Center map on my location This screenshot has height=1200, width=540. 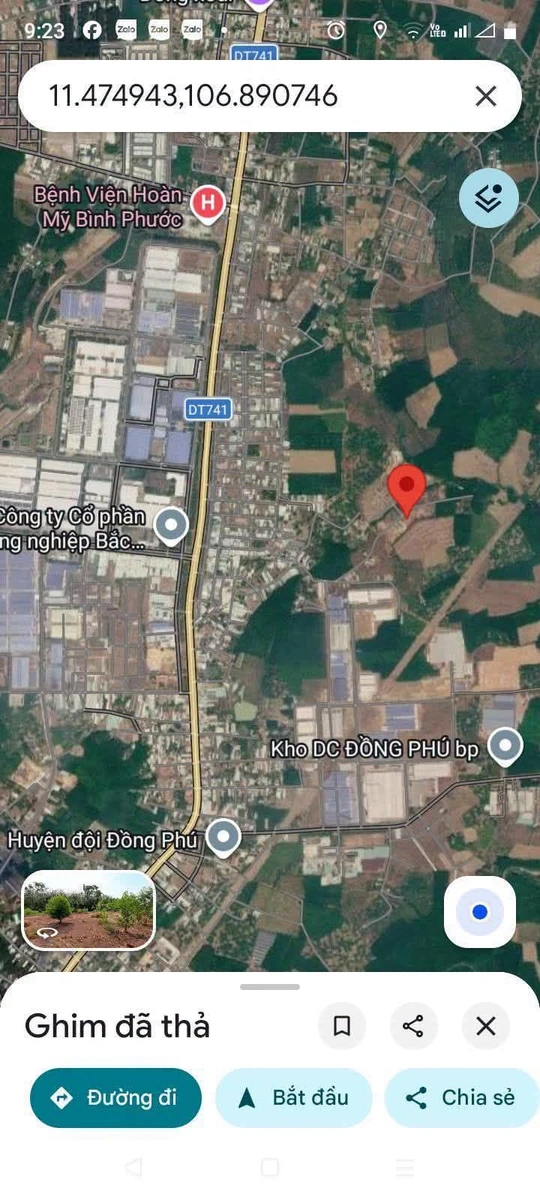(x=480, y=912)
